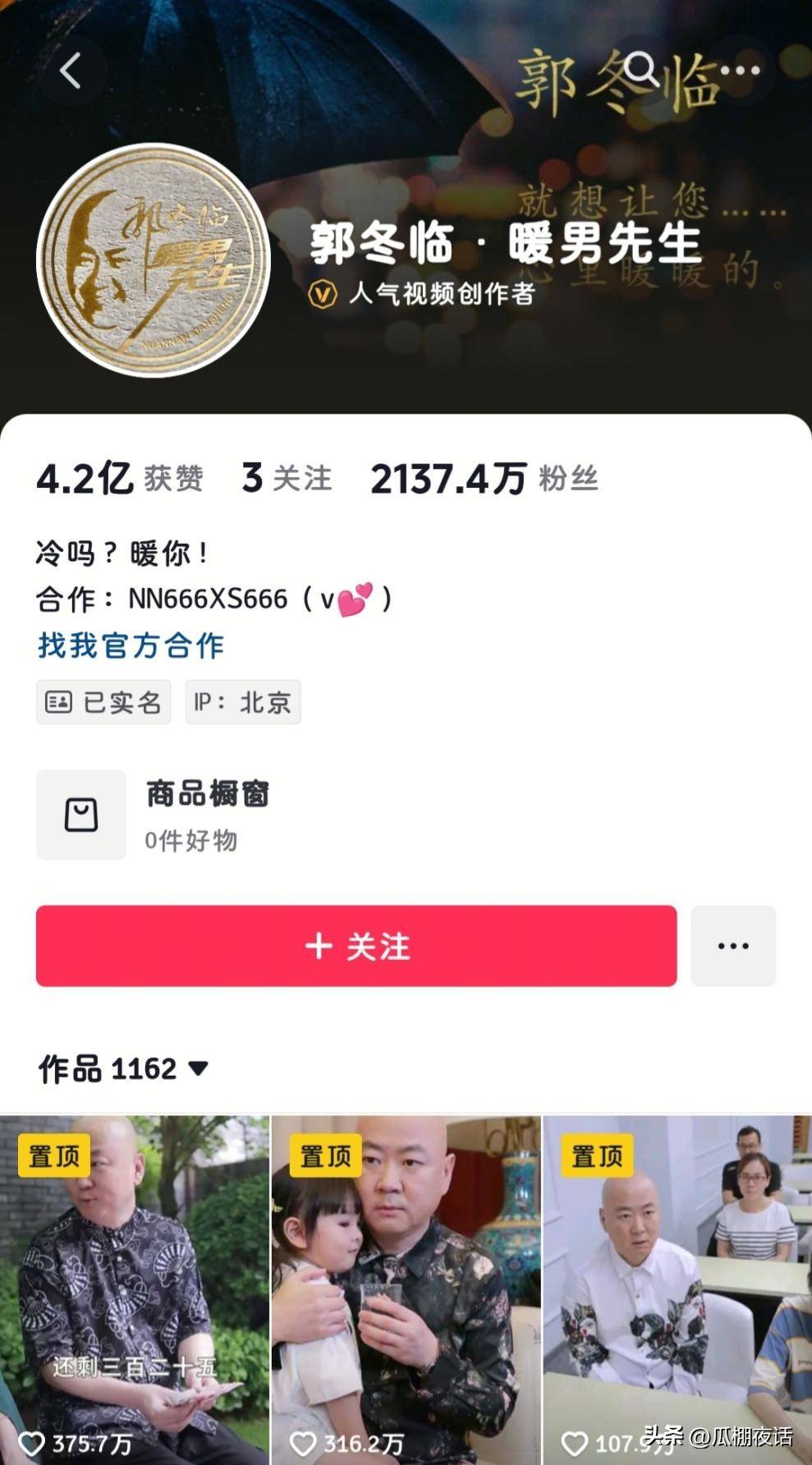Open the profile search icon
812x1465 pixels.
pos(642,71)
